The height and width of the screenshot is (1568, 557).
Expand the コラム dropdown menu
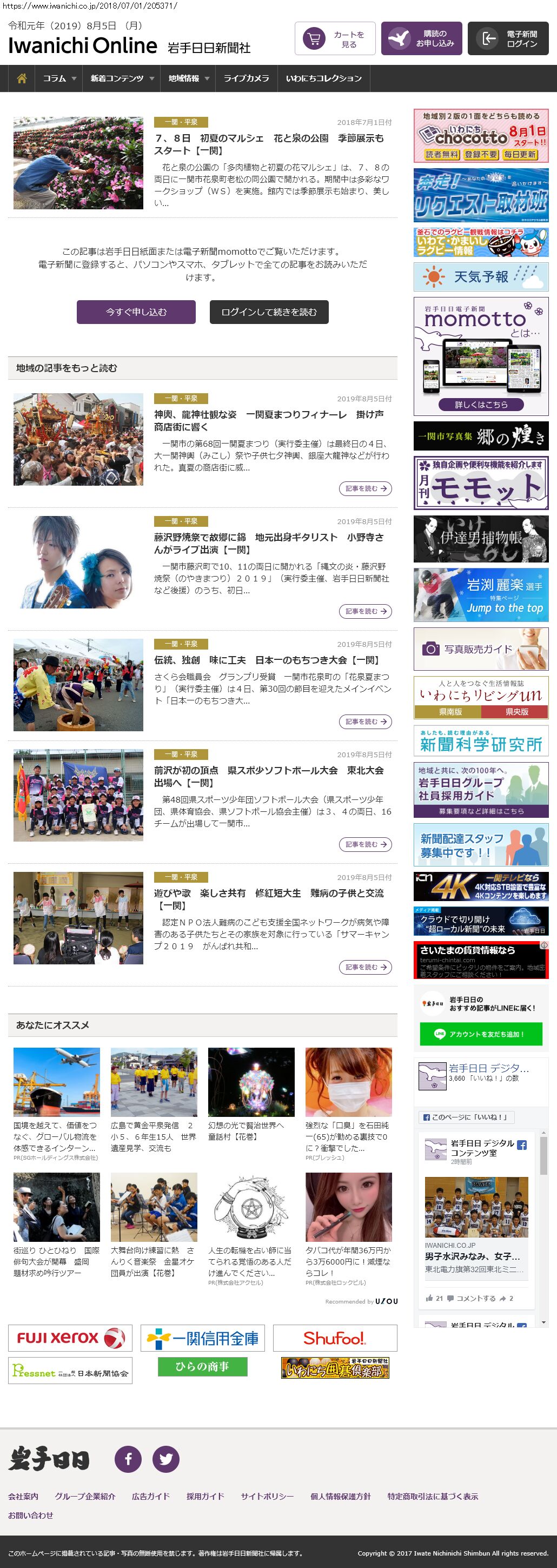(59, 78)
